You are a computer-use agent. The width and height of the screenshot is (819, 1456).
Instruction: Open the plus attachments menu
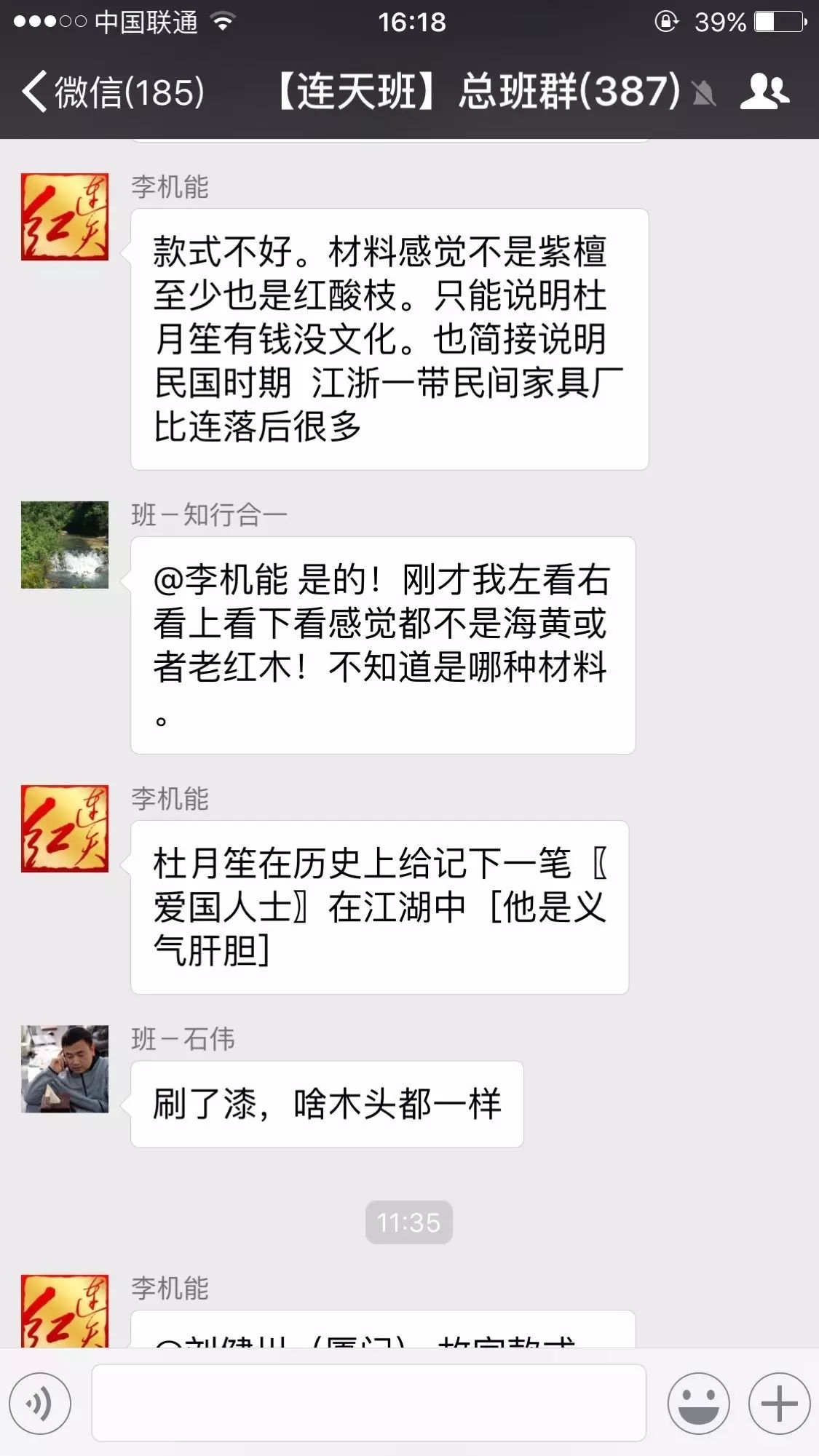click(779, 1403)
